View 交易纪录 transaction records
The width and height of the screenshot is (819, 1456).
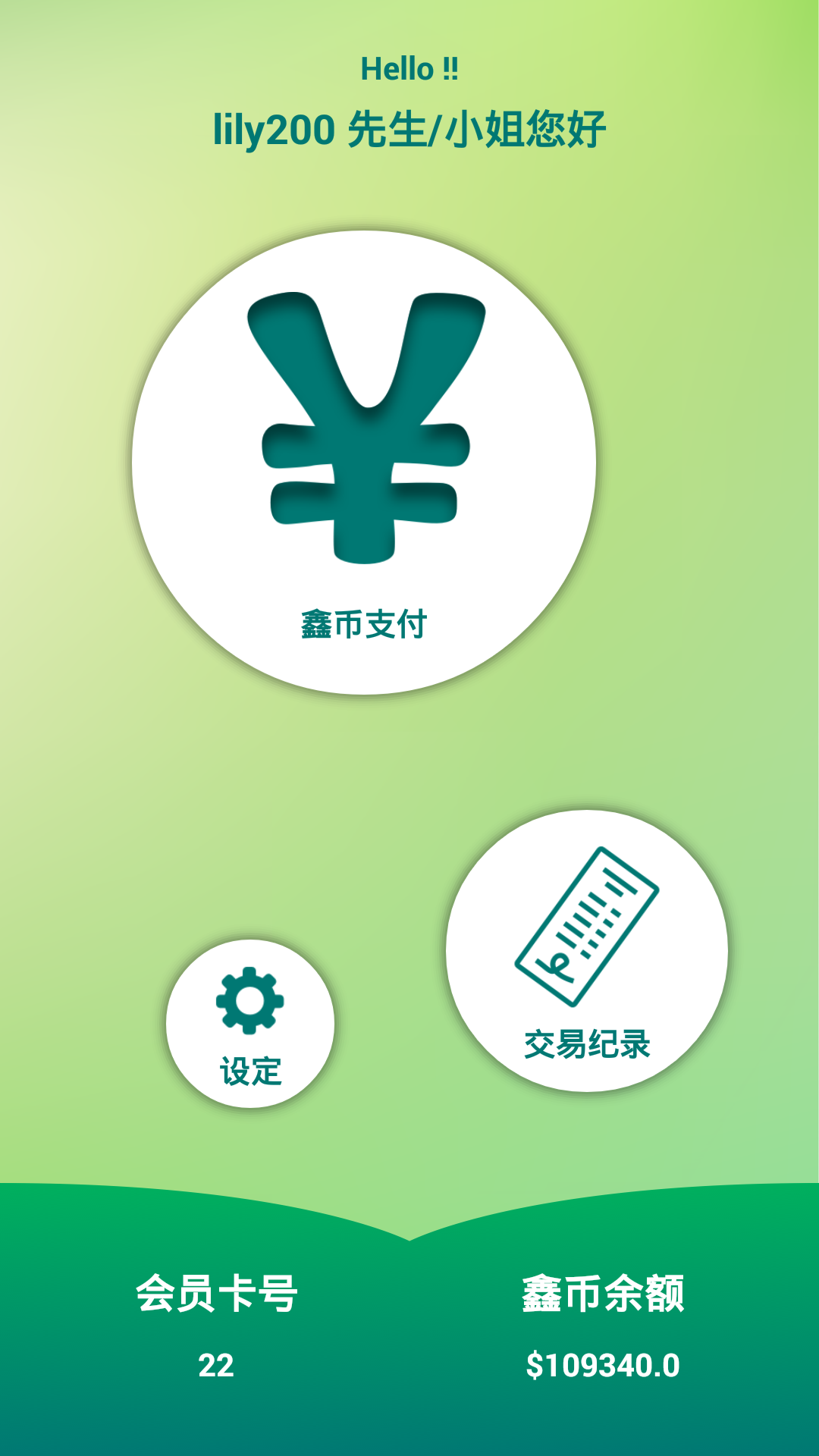click(587, 951)
